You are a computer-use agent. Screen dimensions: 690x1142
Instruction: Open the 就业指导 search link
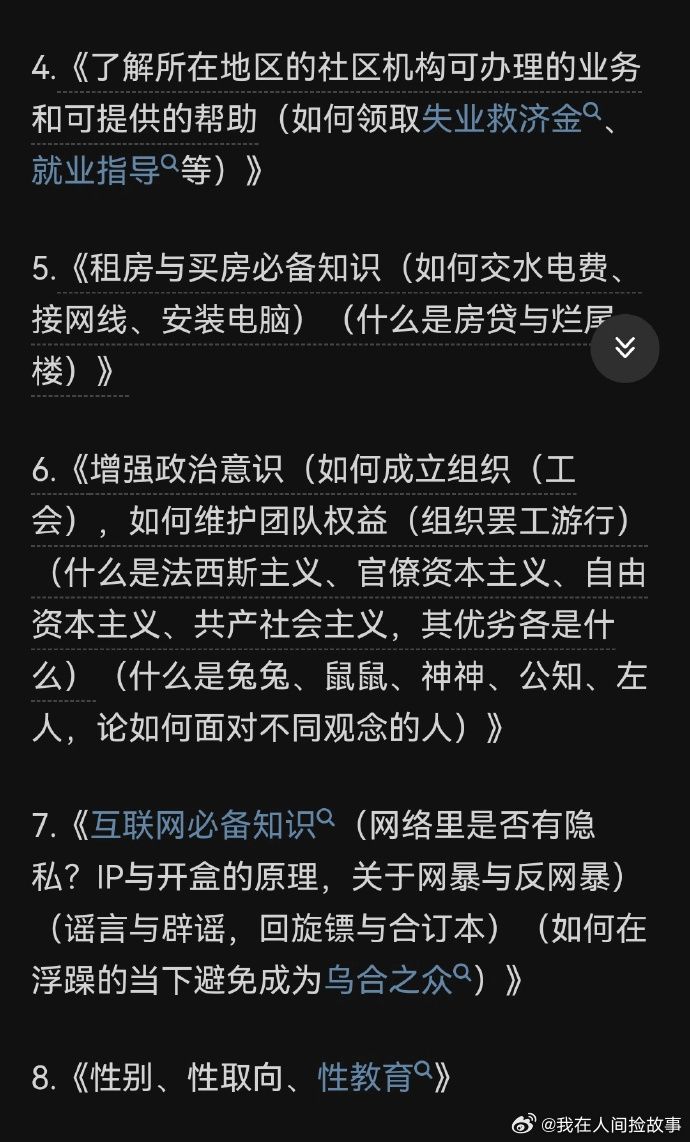click(x=105, y=170)
